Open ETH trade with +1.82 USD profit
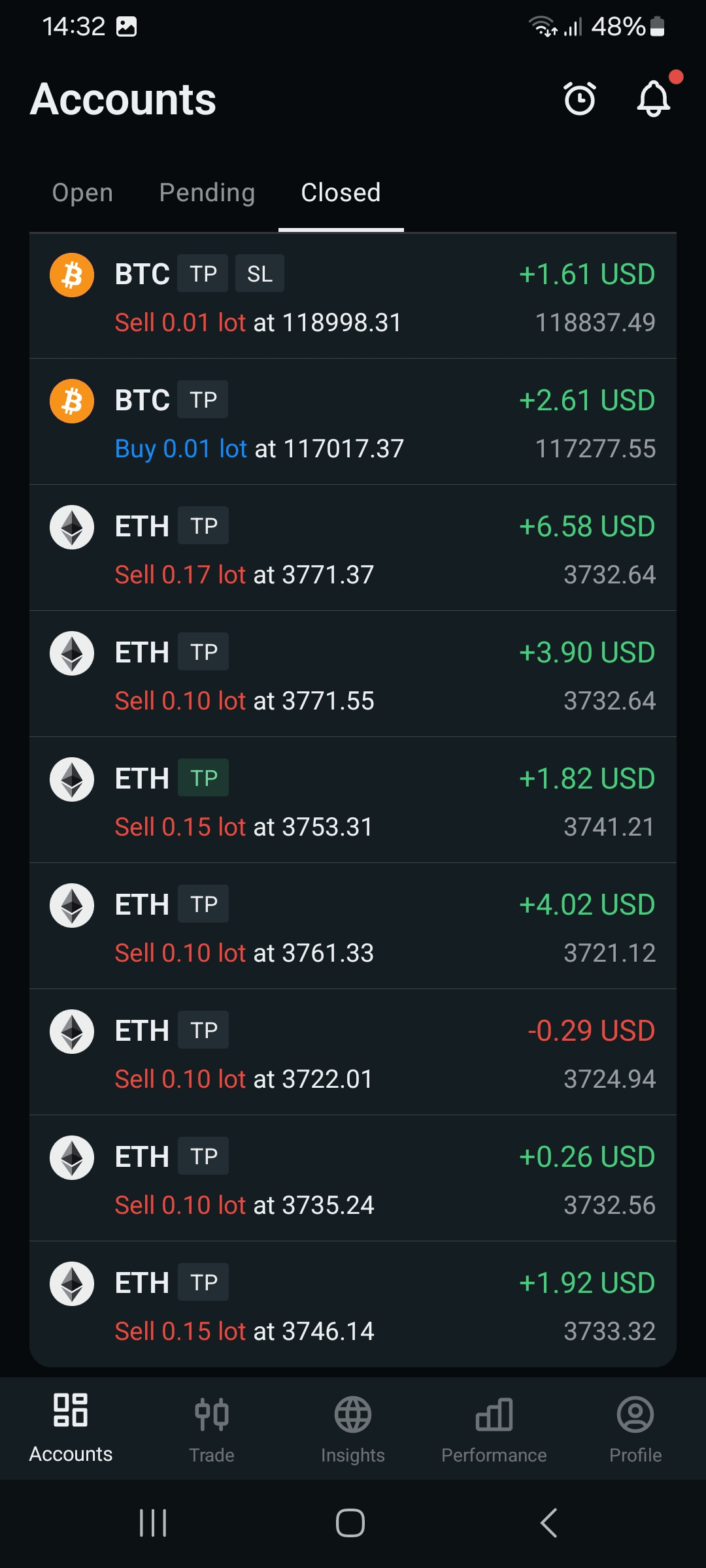The width and height of the screenshot is (706, 1568). point(353,802)
